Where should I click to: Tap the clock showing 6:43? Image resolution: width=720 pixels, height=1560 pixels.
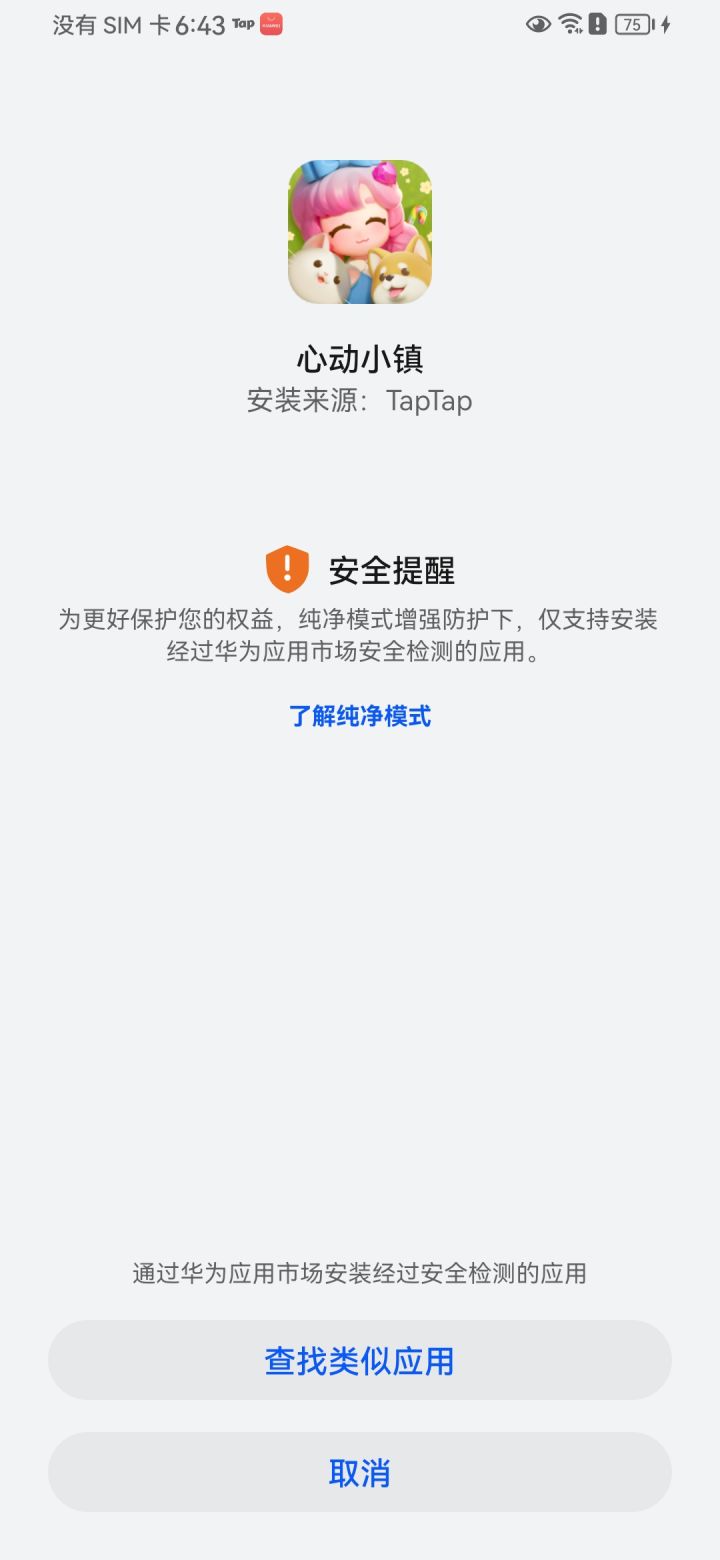click(x=196, y=24)
